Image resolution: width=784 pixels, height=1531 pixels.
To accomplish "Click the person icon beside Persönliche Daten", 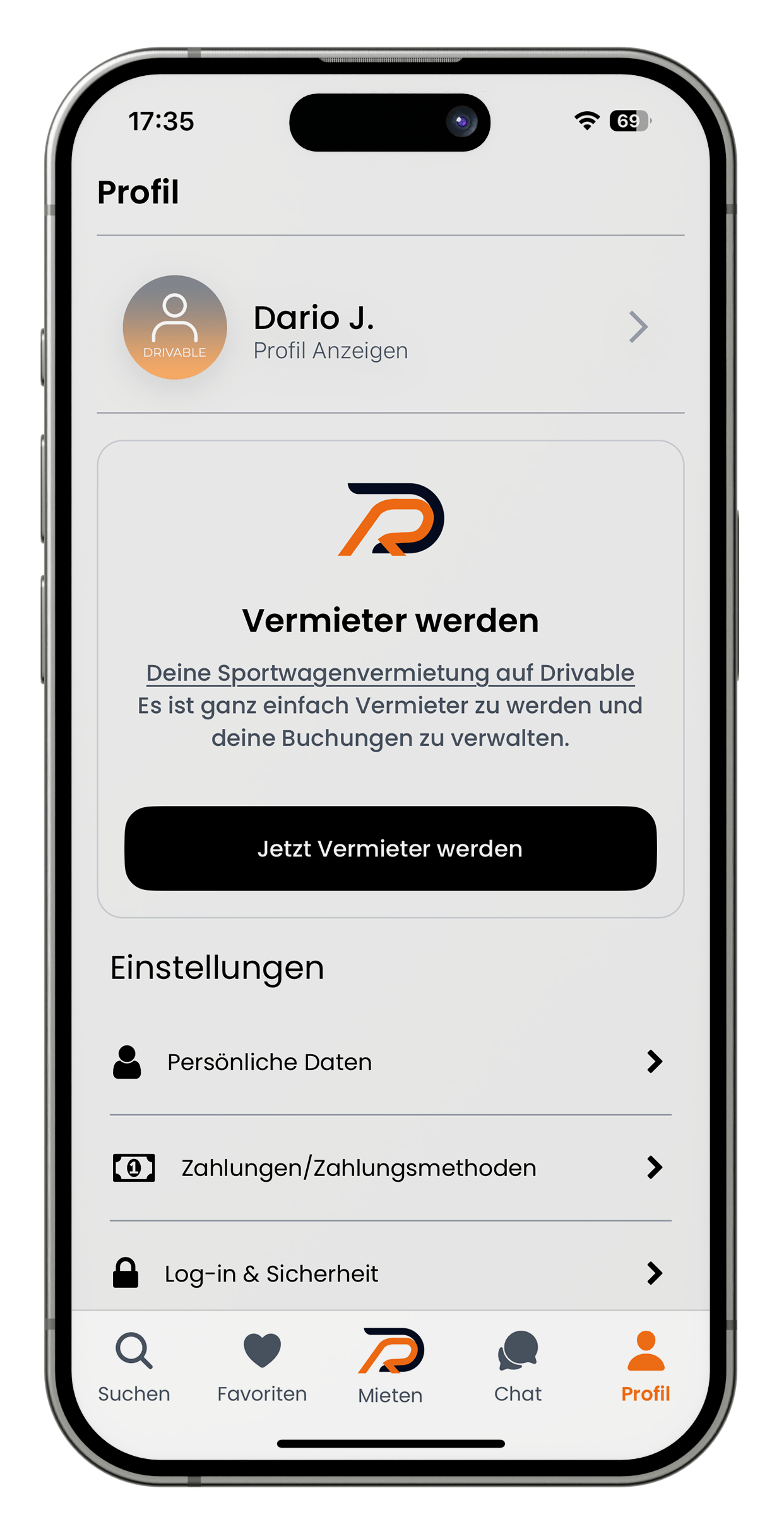I will (128, 1062).
